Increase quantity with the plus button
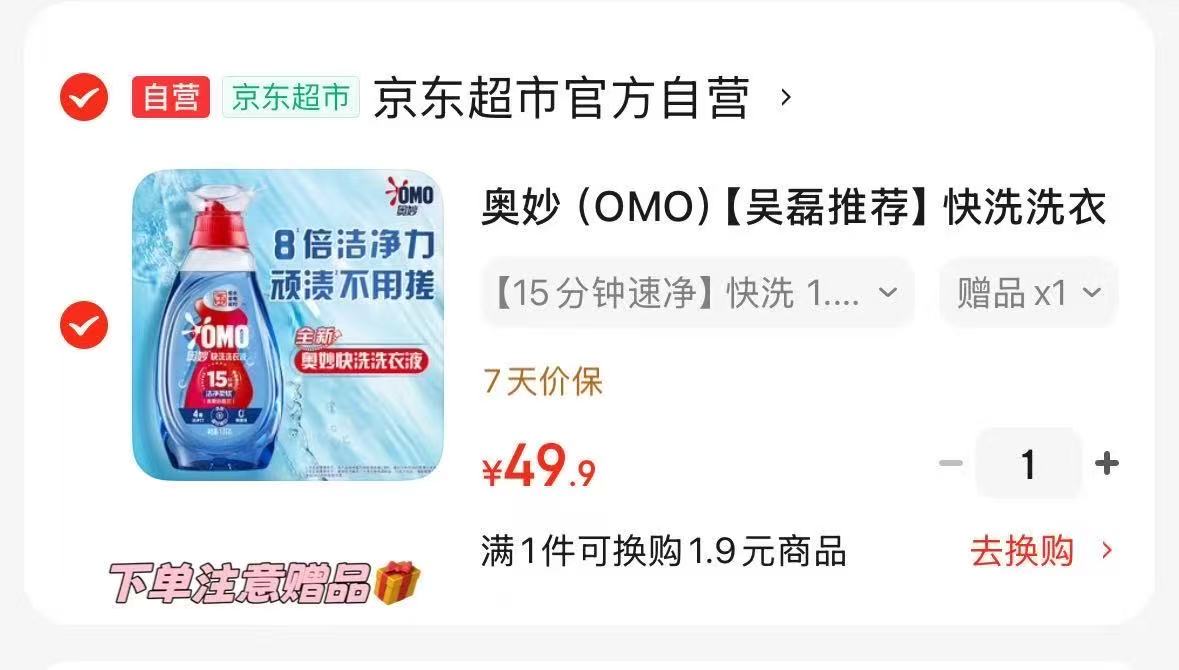 [x=1106, y=464]
